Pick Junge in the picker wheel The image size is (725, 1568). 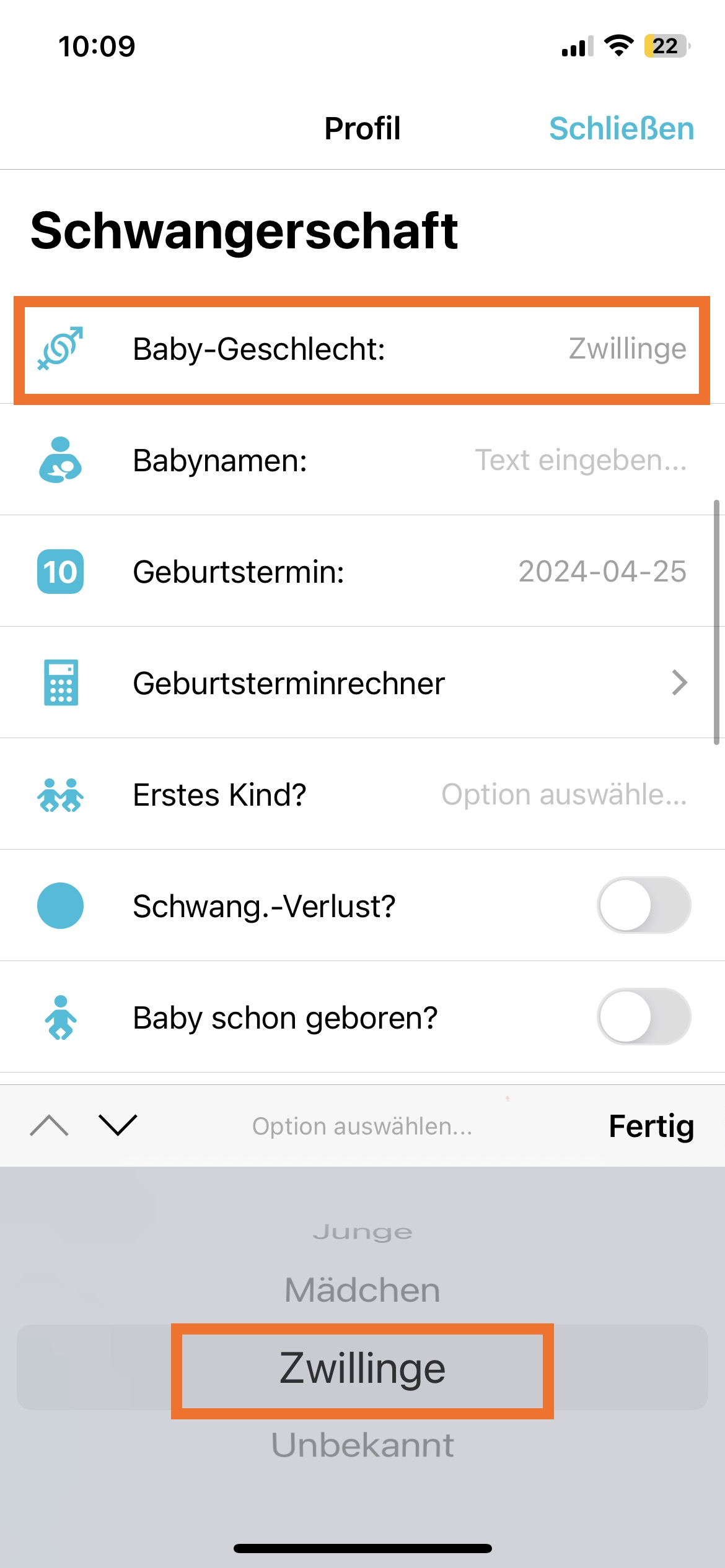pyautogui.click(x=362, y=1232)
